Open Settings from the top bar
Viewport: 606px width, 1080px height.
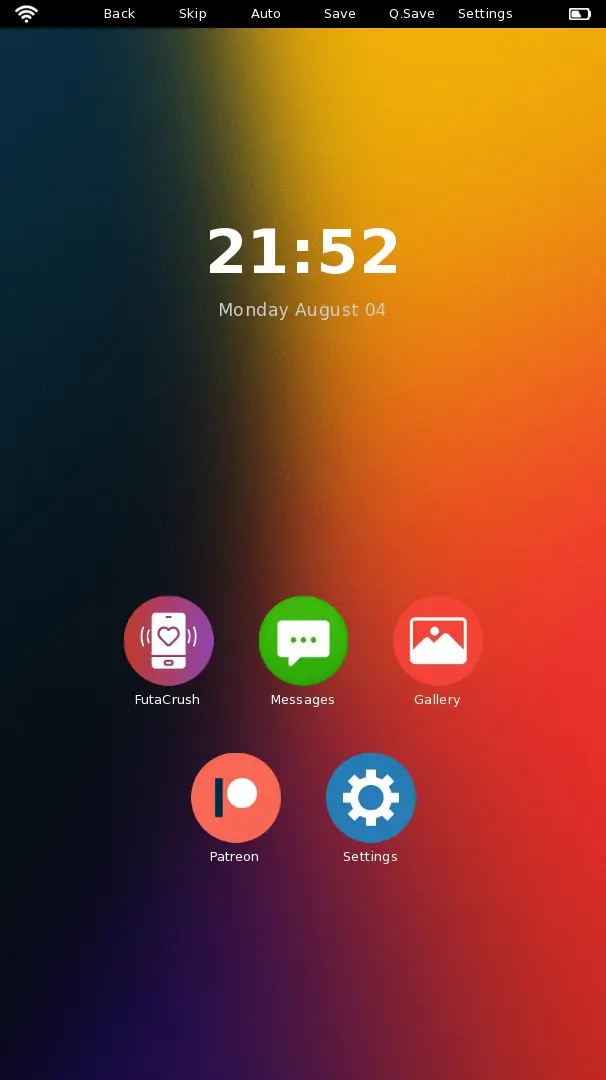[x=485, y=14]
